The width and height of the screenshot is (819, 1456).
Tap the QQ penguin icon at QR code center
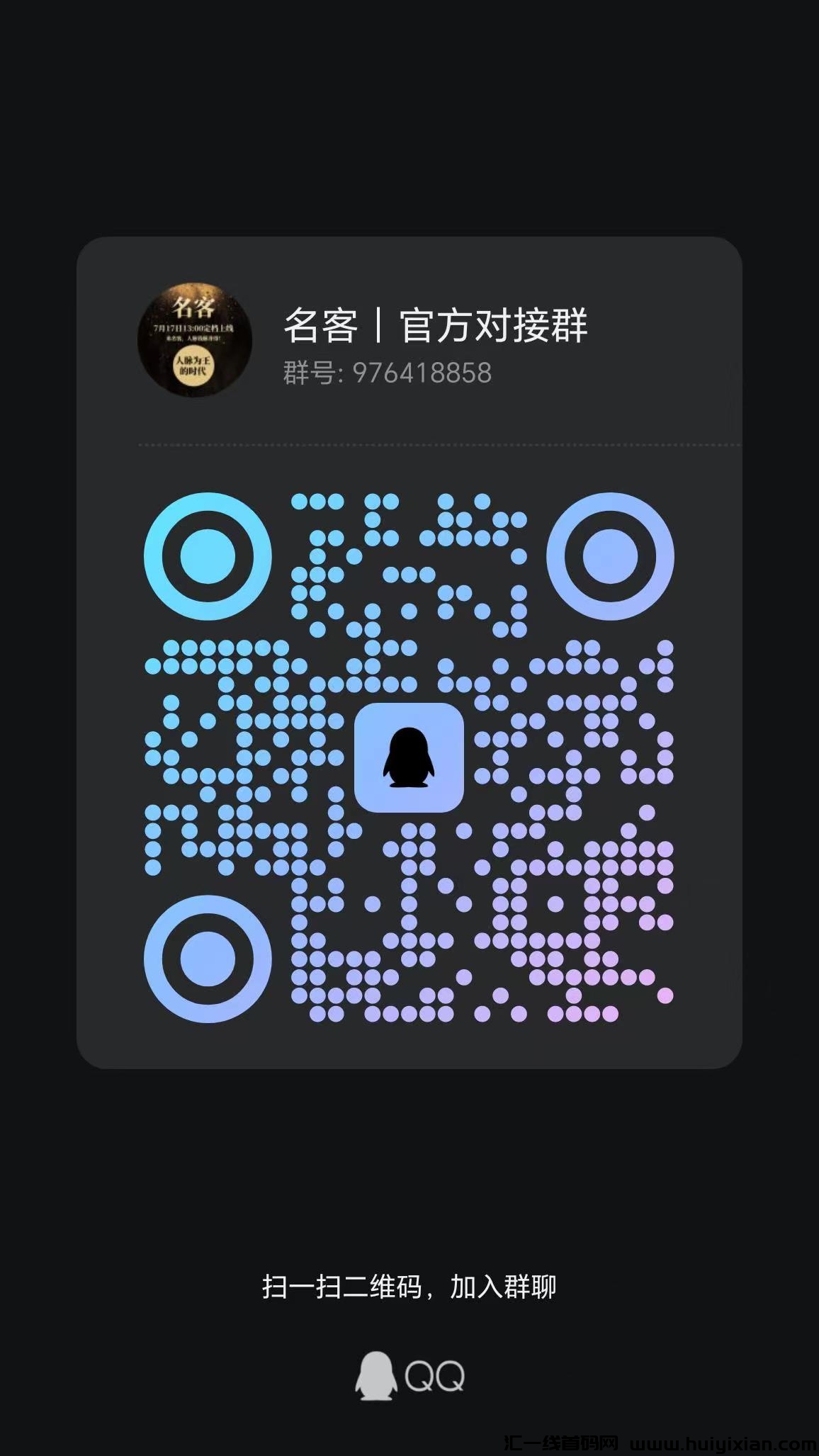coord(409,758)
